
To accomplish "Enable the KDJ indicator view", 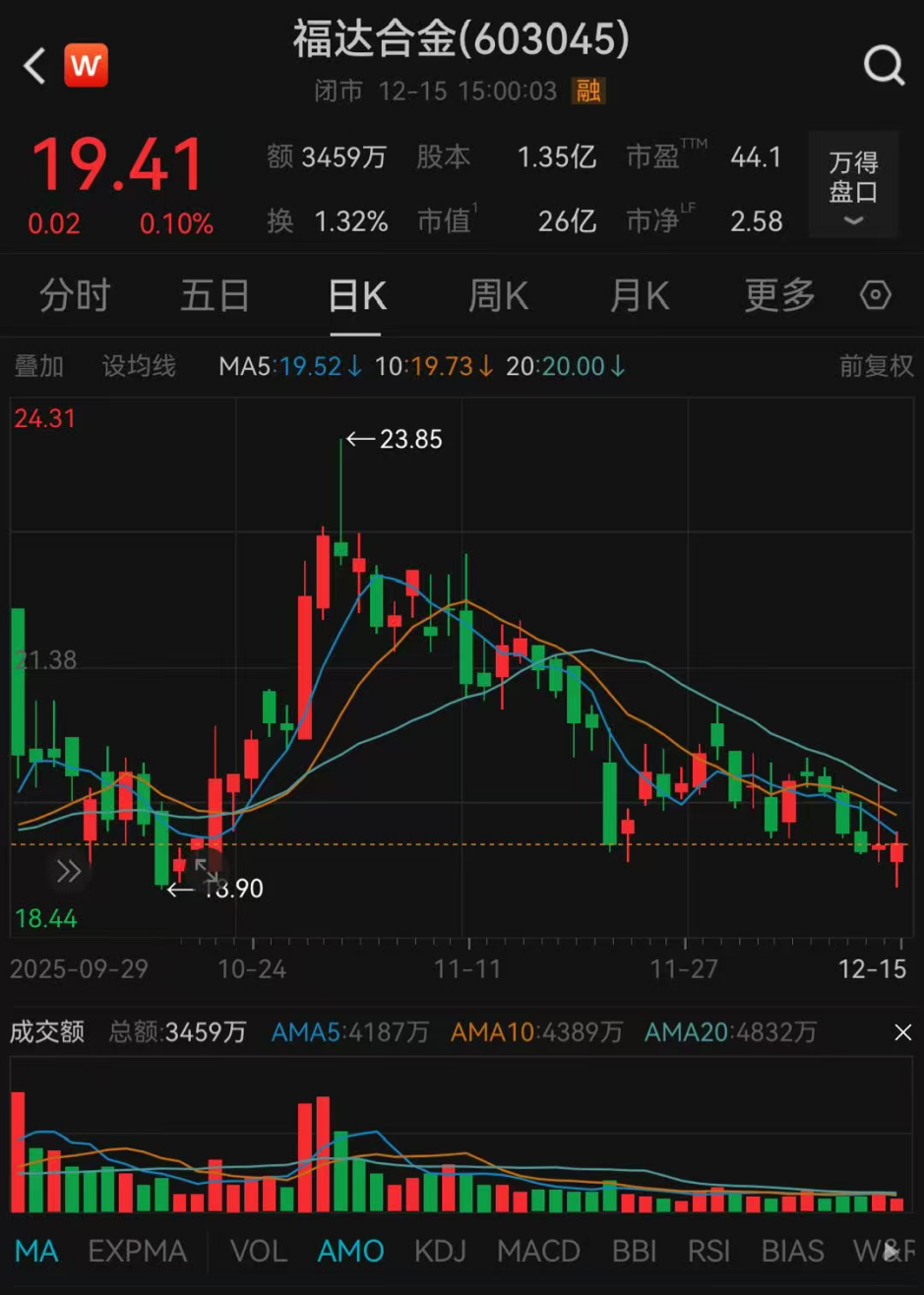I will click(439, 1251).
